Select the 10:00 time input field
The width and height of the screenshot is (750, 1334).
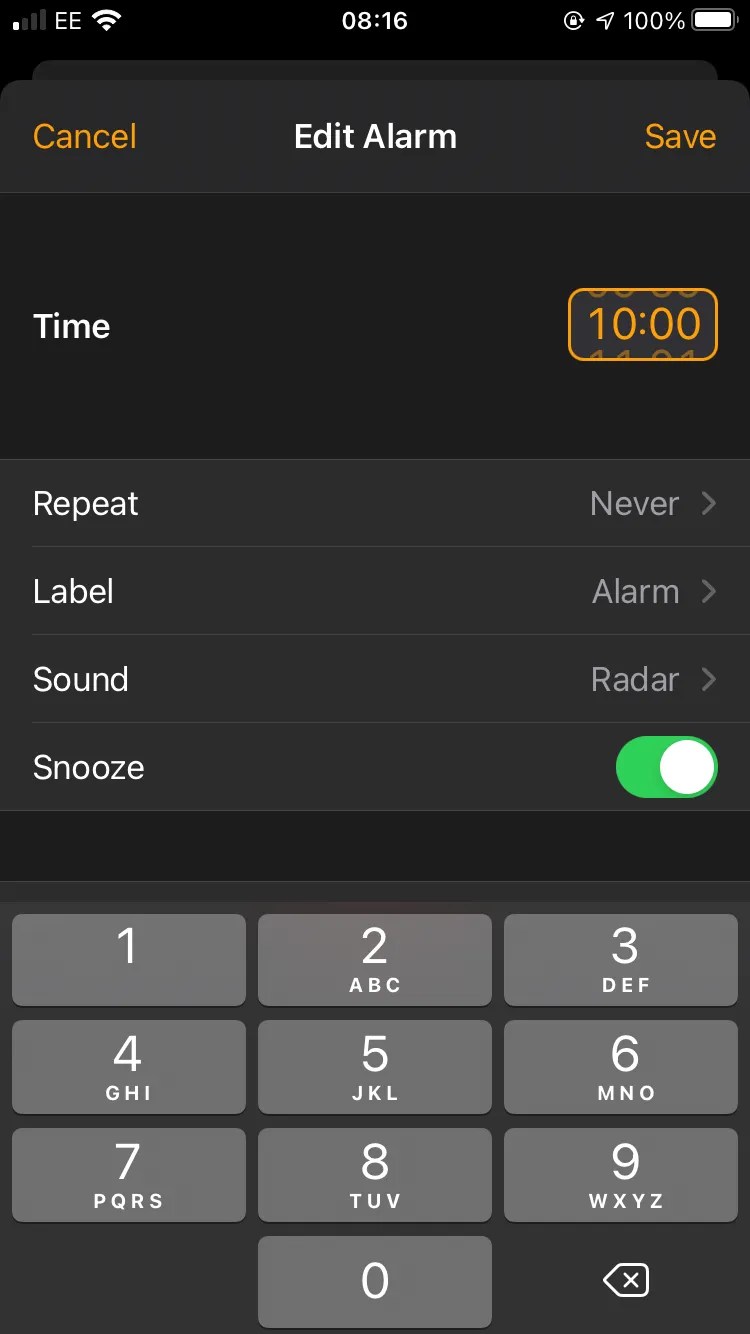pos(642,325)
